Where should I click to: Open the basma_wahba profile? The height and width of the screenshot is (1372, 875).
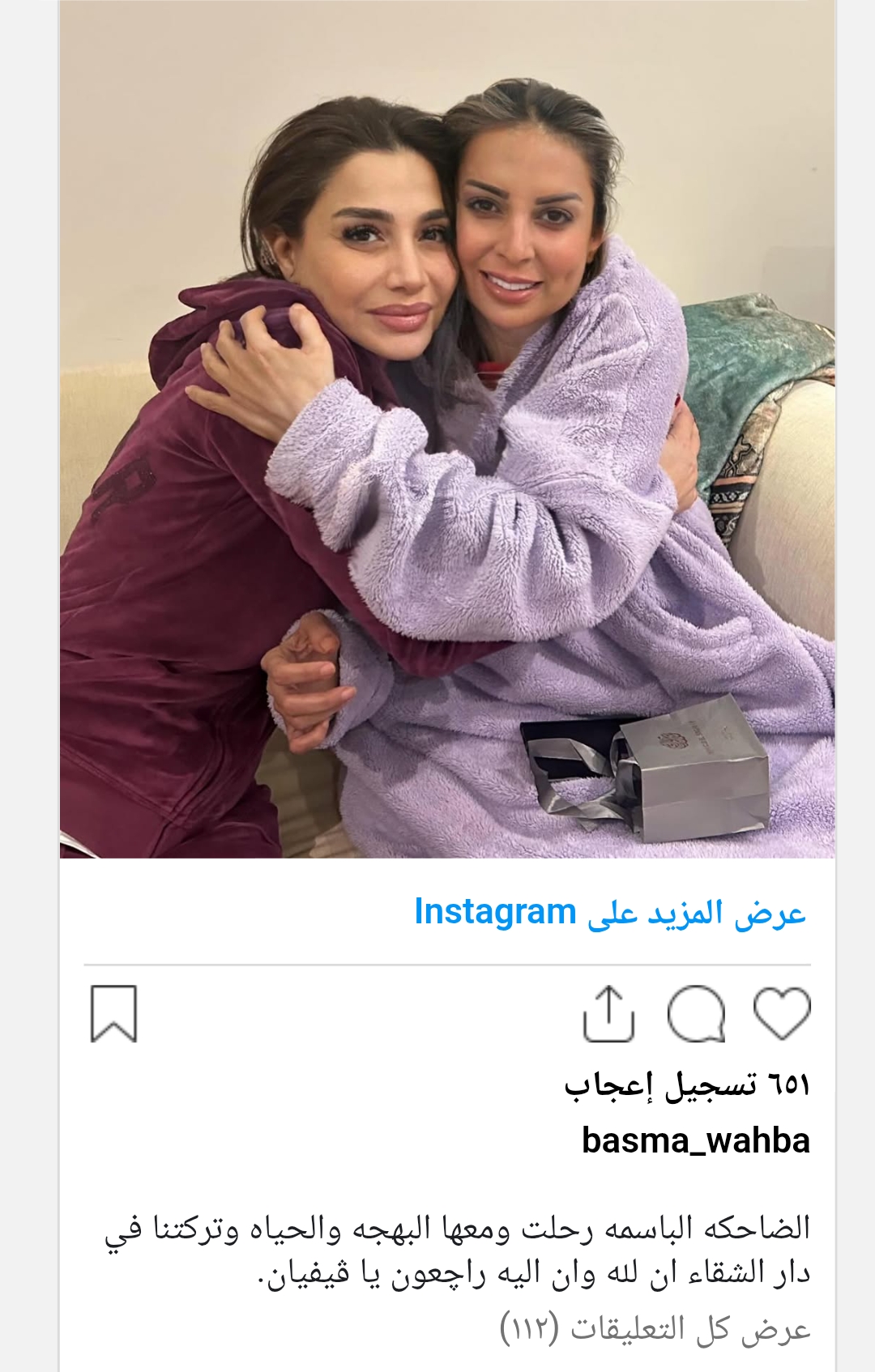pyautogui.click(x=695, y=1140)
